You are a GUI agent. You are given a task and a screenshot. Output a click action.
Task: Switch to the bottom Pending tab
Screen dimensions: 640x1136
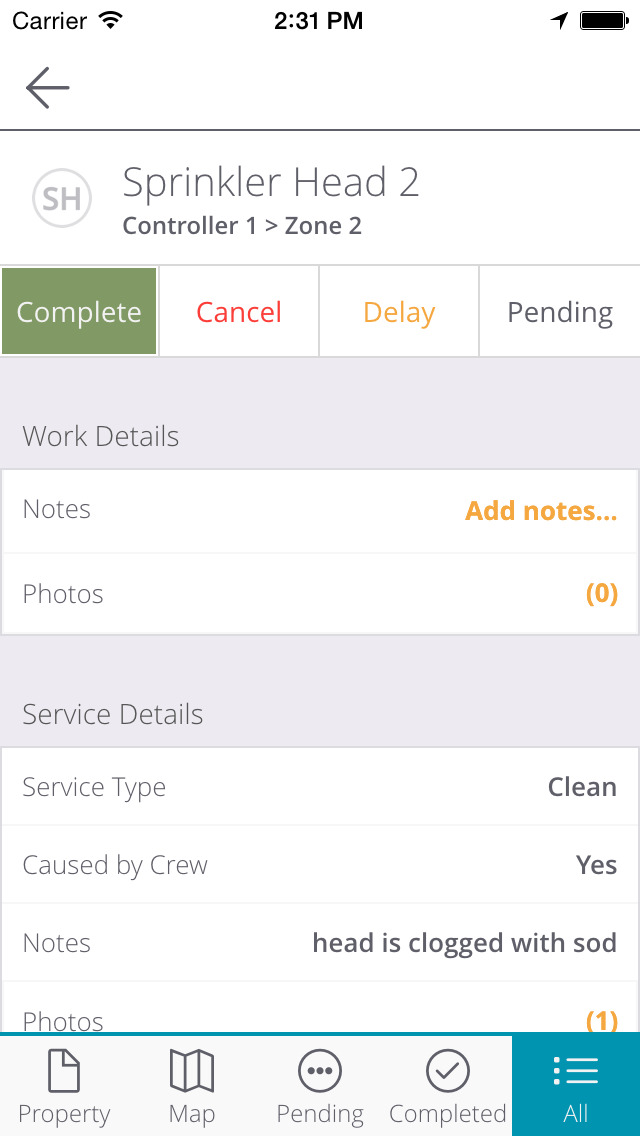coord(320,1086)
